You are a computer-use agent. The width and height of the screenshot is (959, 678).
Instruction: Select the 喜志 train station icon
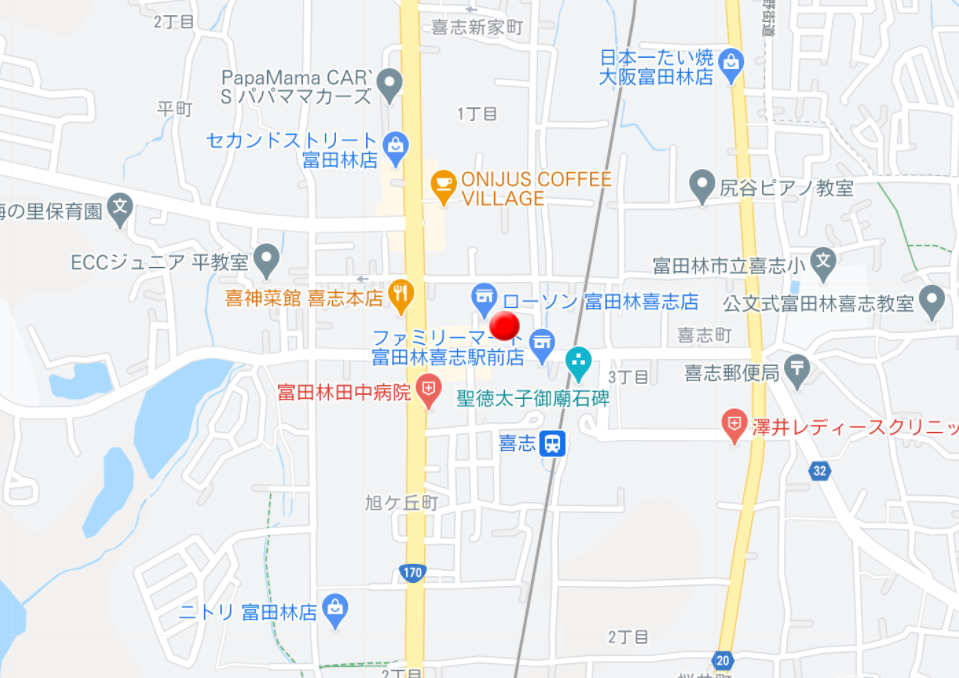(552, 442)
